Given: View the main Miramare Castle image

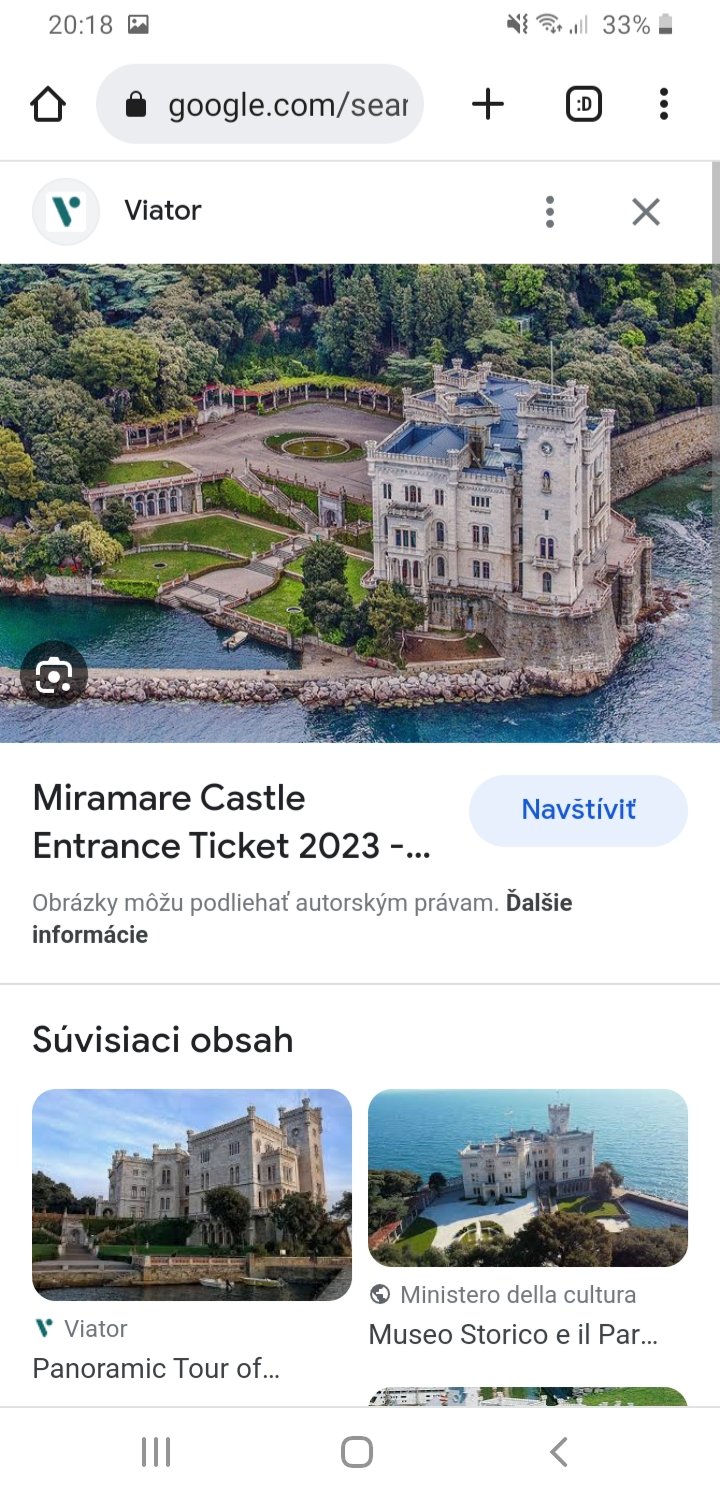Looking at the screenshot, I should (360, 500).
